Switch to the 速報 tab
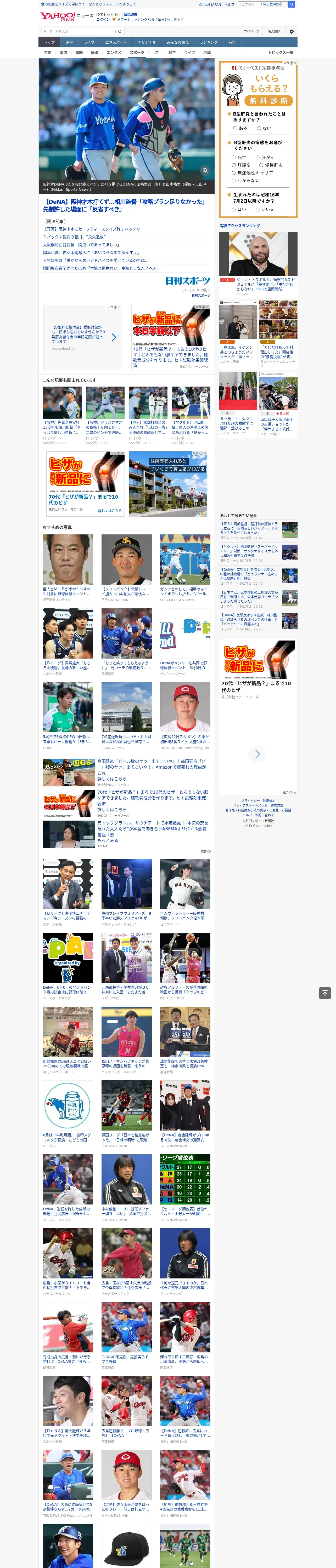 coord(69,43)
